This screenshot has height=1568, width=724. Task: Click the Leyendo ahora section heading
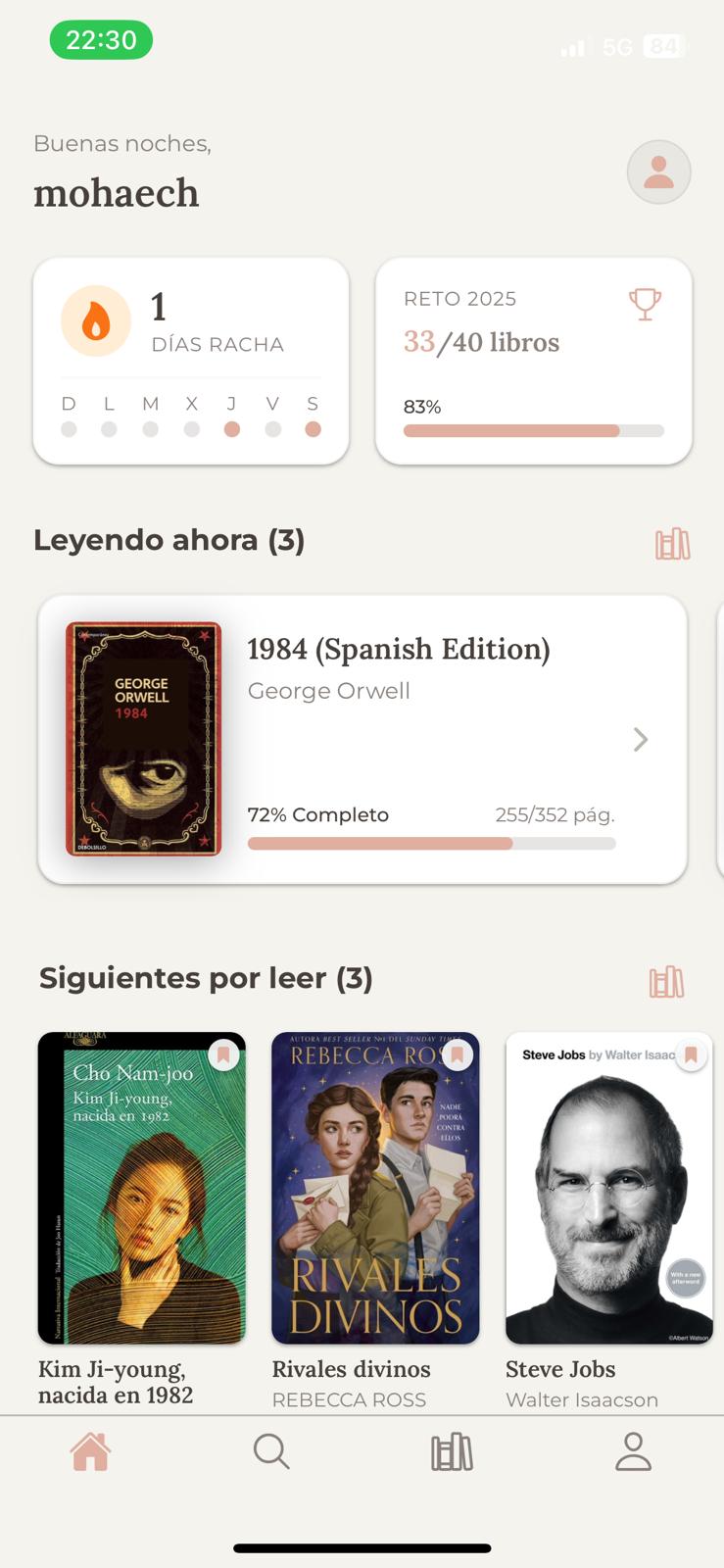[x=169, y=540]
